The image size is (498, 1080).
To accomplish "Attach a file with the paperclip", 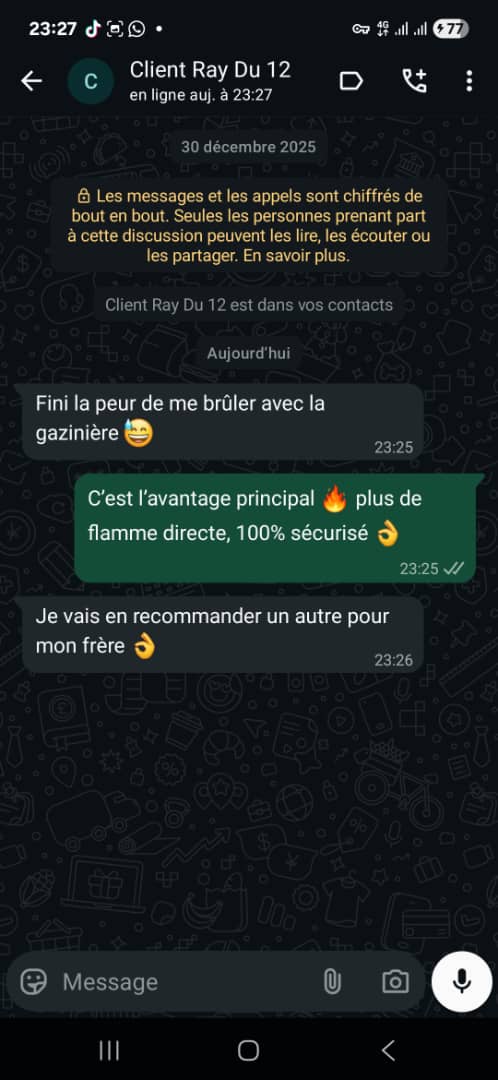I will [x=332, y=982].
